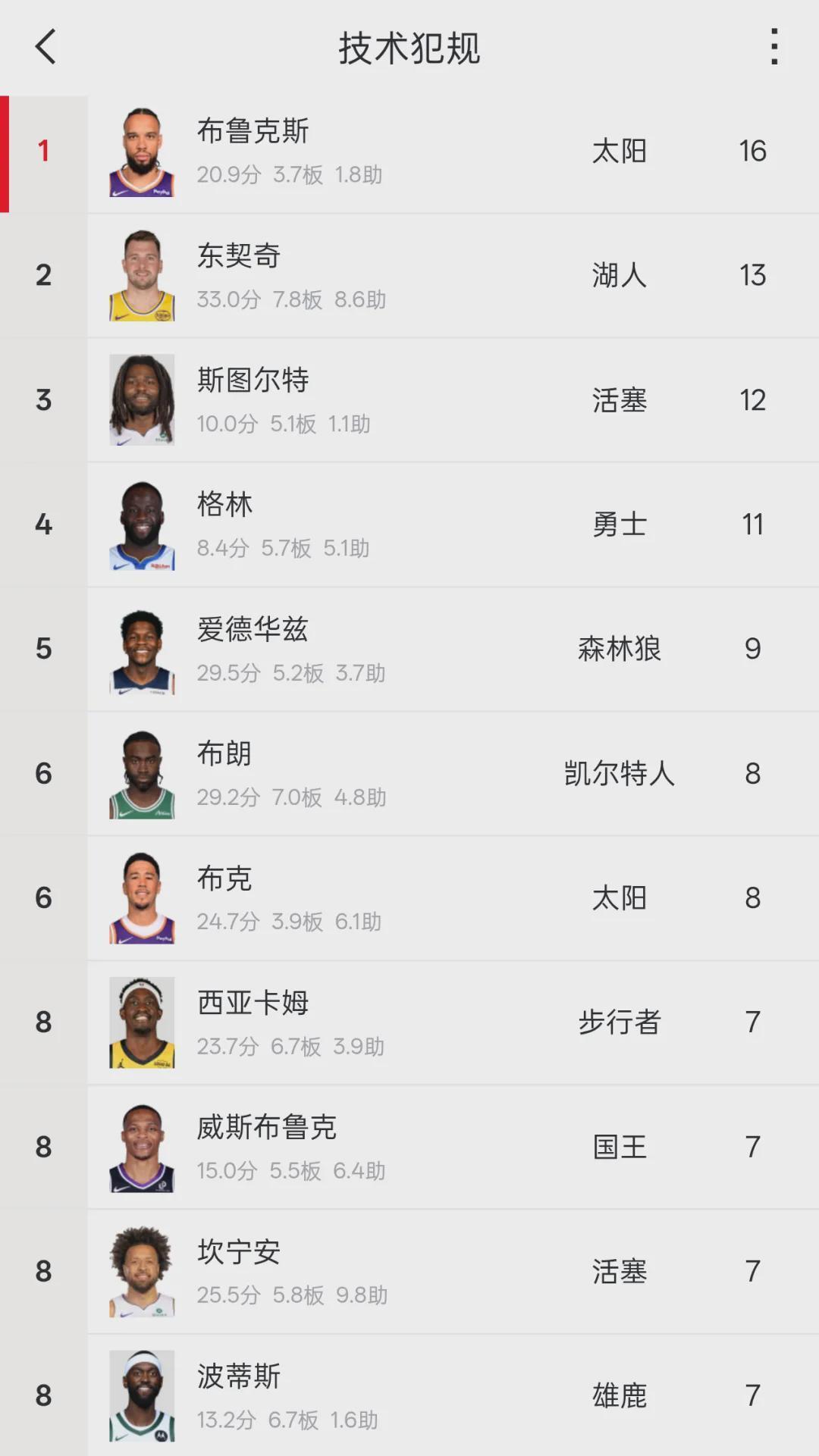Tap 东契奇's avatar photo
Image resolution: width=819 pixels, height=1456 pixels.
pyautogui.click(x=143, y=275)
